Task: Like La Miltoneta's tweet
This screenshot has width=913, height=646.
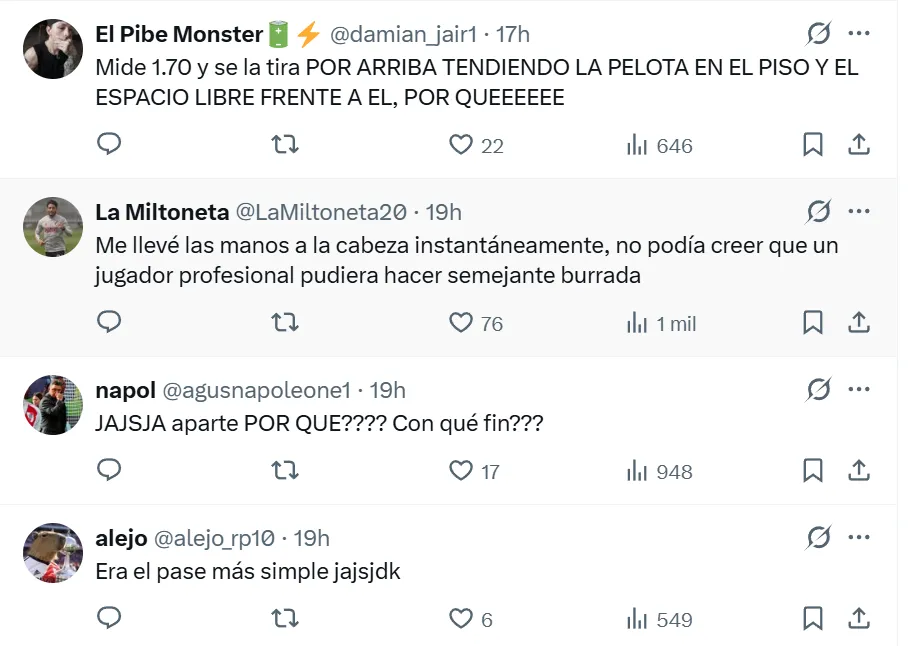Action: [460, 323]
